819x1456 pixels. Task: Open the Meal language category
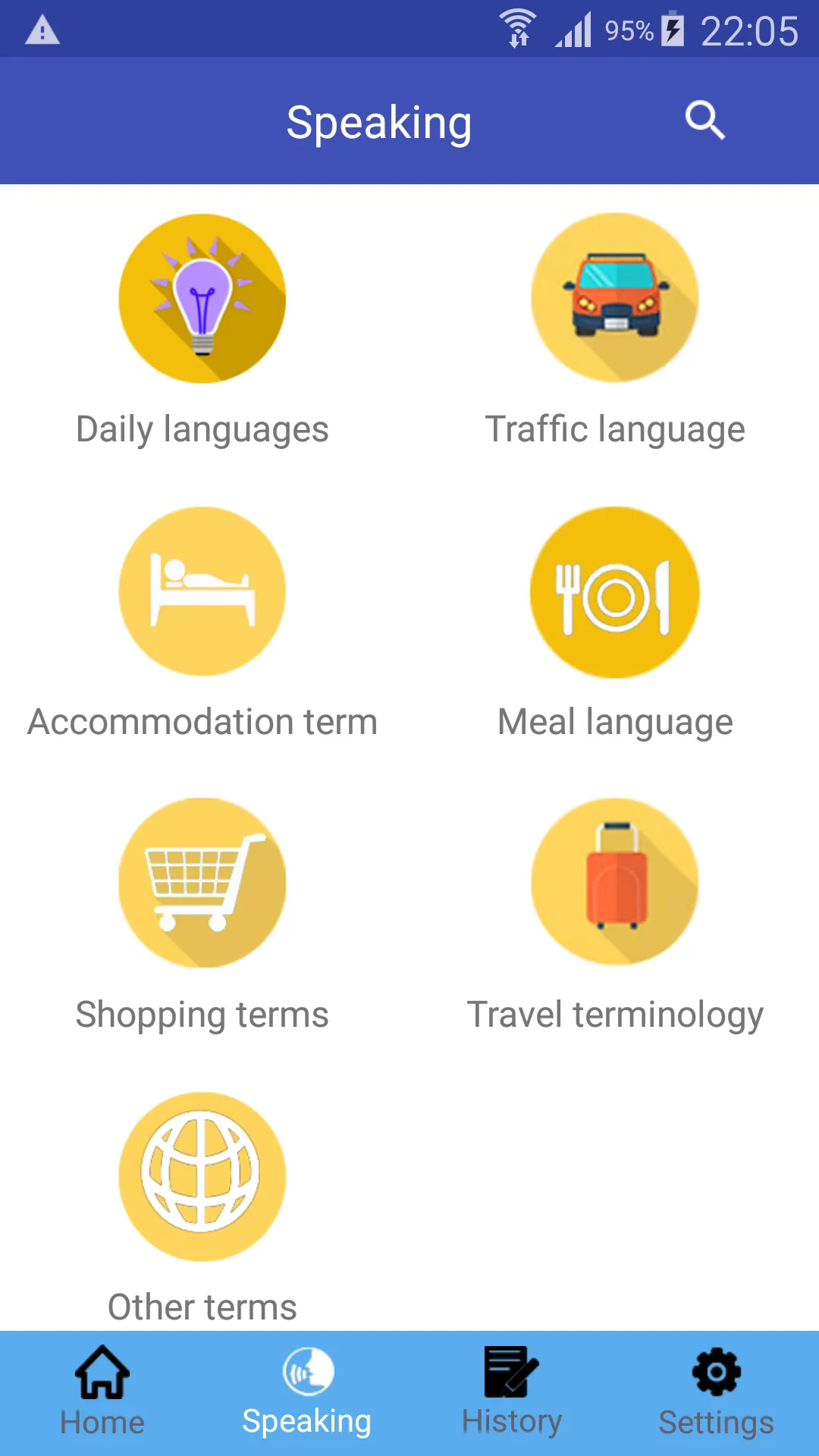(615, 625)
